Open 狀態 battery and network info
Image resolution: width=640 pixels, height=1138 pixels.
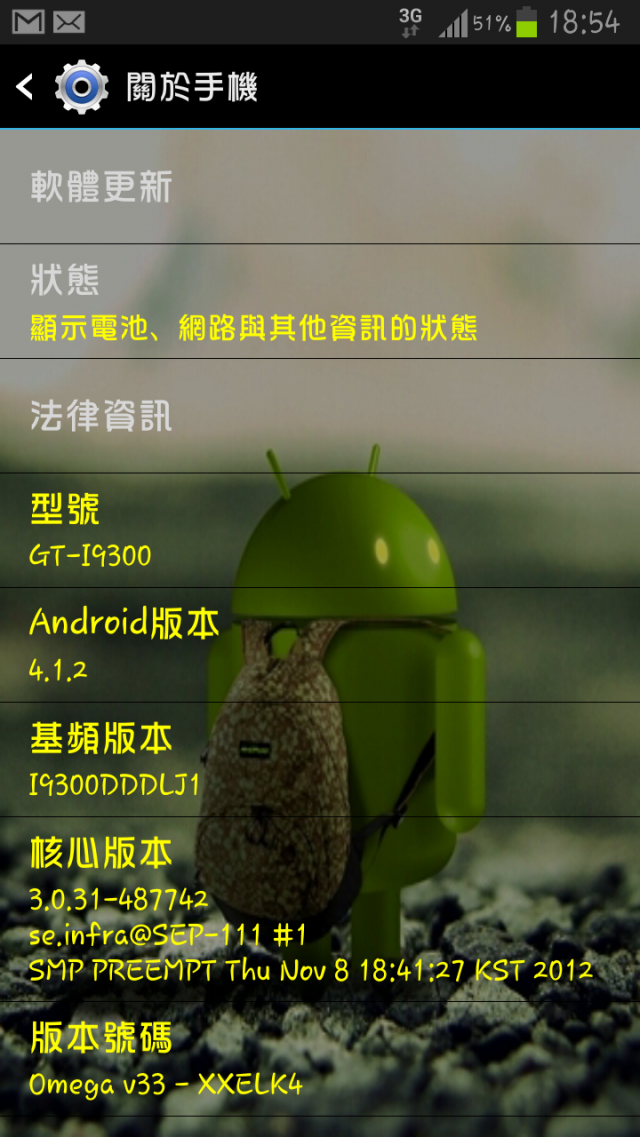tap(320, 301)
